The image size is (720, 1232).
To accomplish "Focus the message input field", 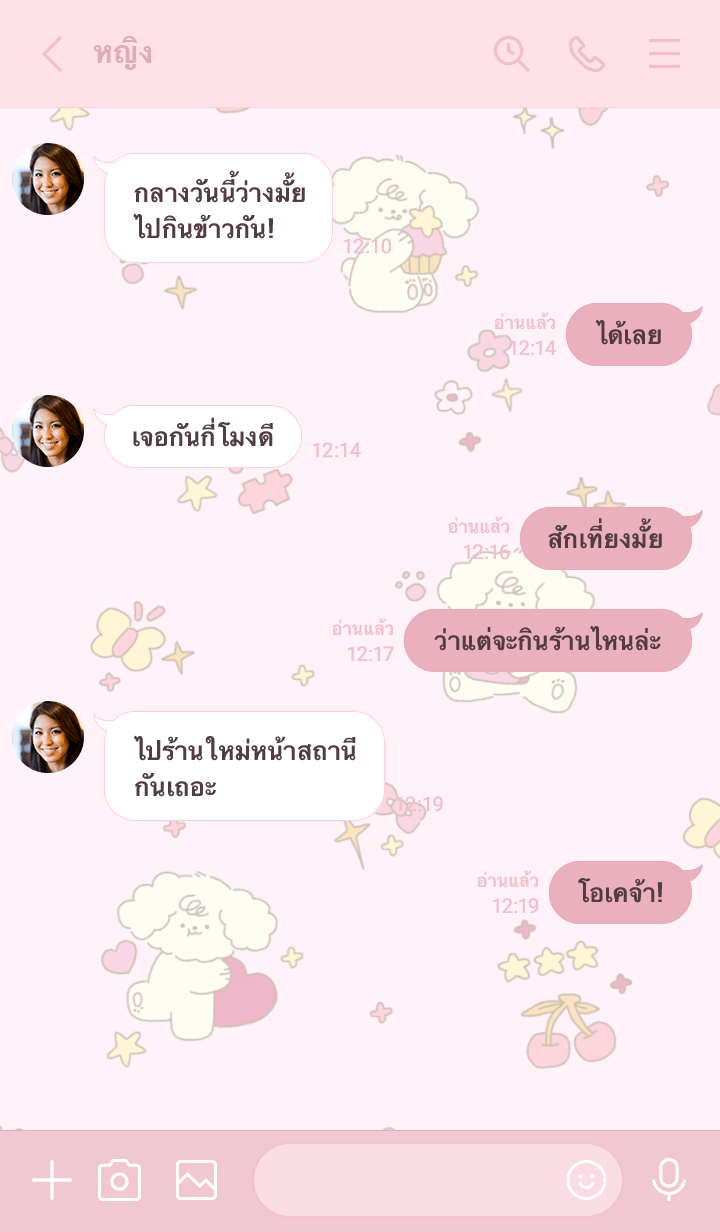I will [x=405, y=1181].
